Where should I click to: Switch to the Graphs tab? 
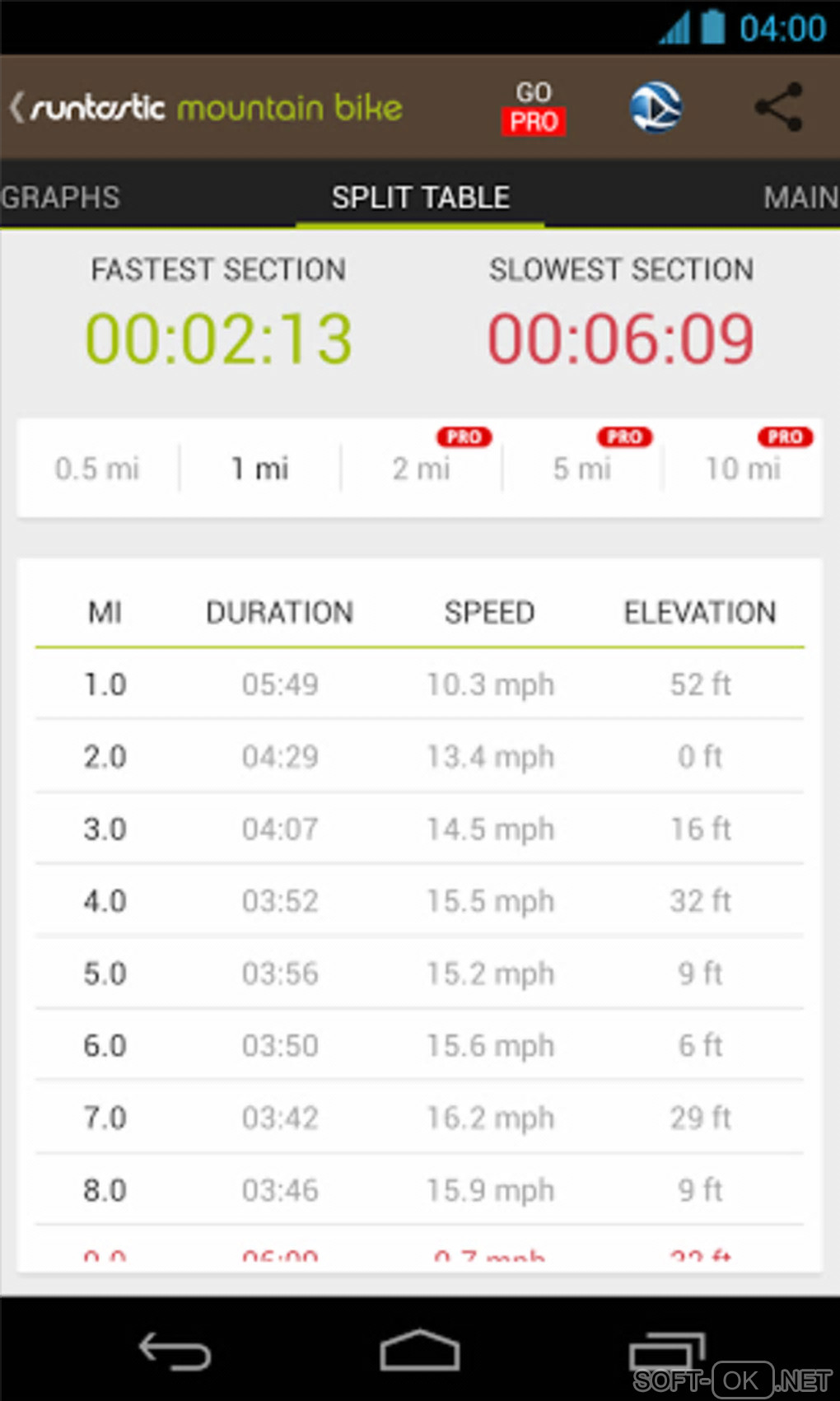(x=61, y=198)
